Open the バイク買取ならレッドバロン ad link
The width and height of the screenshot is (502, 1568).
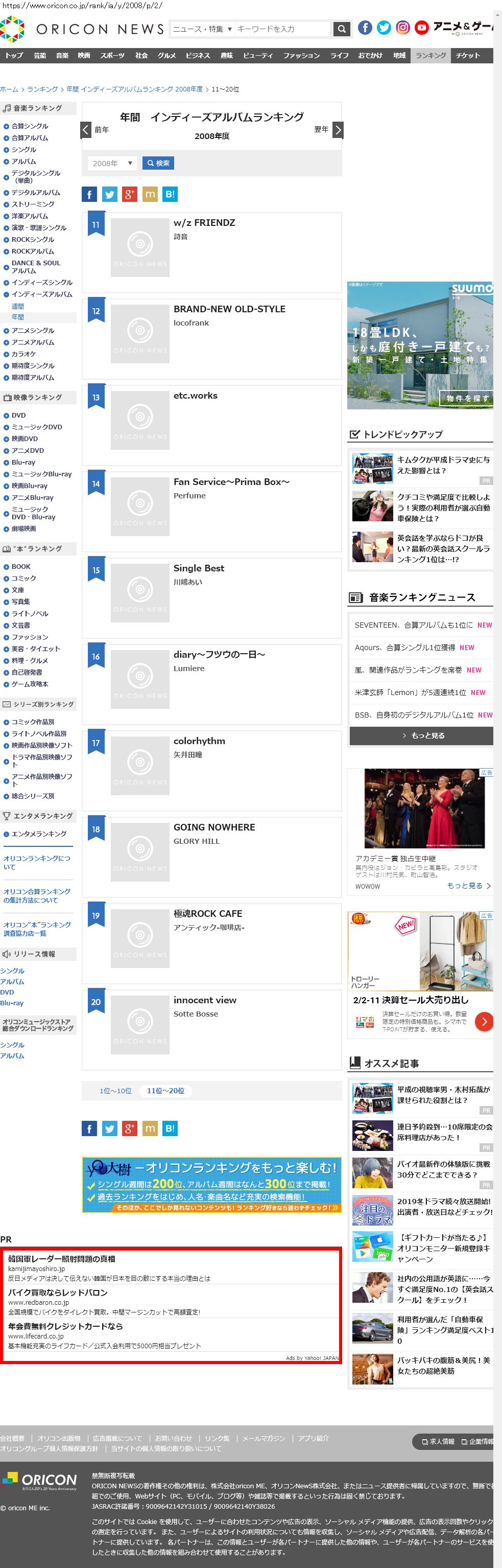(x=58, y=1292)
